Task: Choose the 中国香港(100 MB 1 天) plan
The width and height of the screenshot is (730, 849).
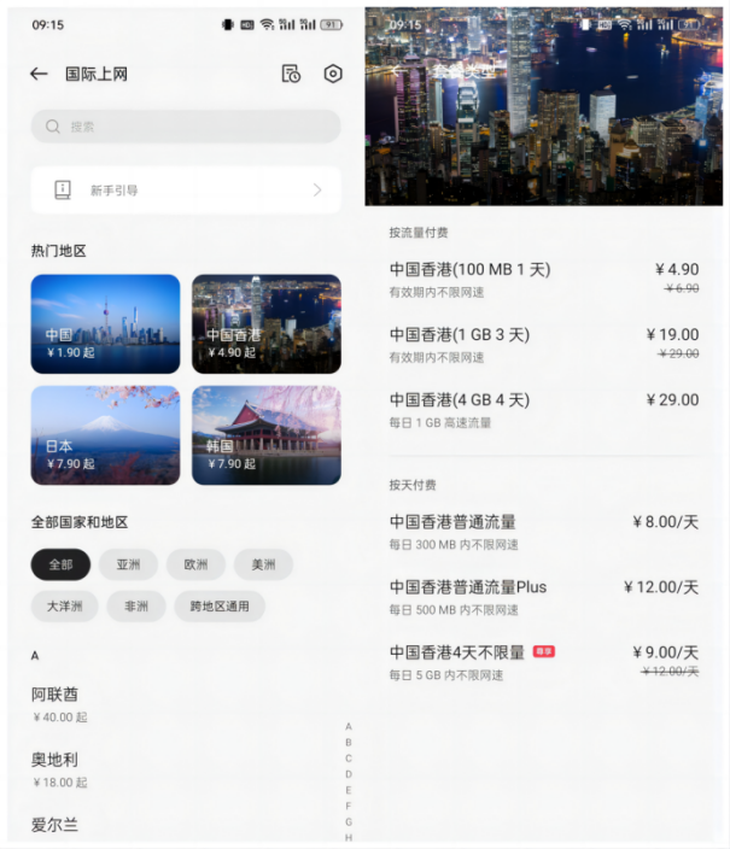Action: [544, 279]
